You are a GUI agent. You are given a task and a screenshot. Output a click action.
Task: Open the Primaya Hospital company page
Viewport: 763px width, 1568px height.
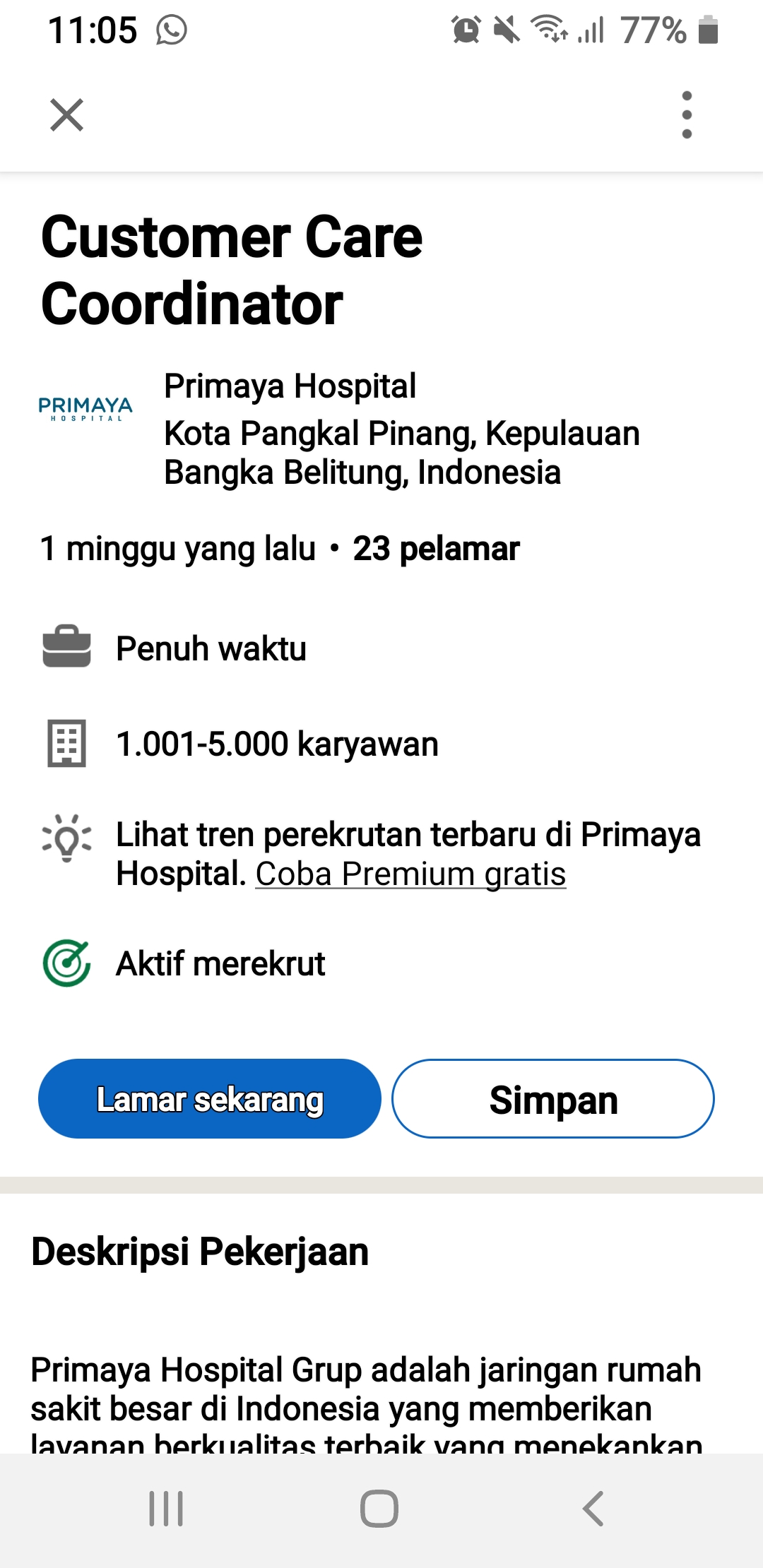tap(290, 386)
